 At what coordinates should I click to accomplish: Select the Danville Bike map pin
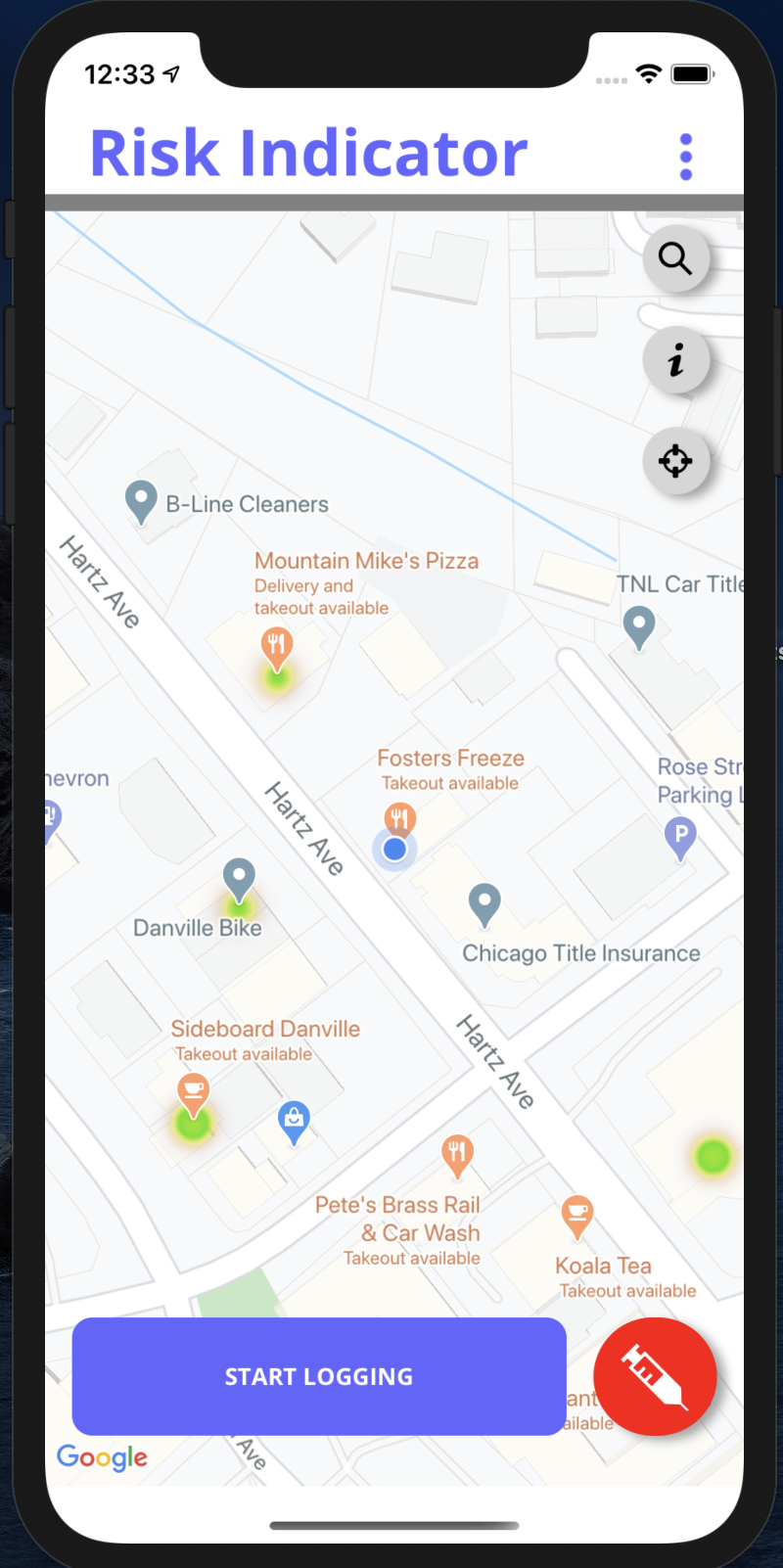[239, 877]
